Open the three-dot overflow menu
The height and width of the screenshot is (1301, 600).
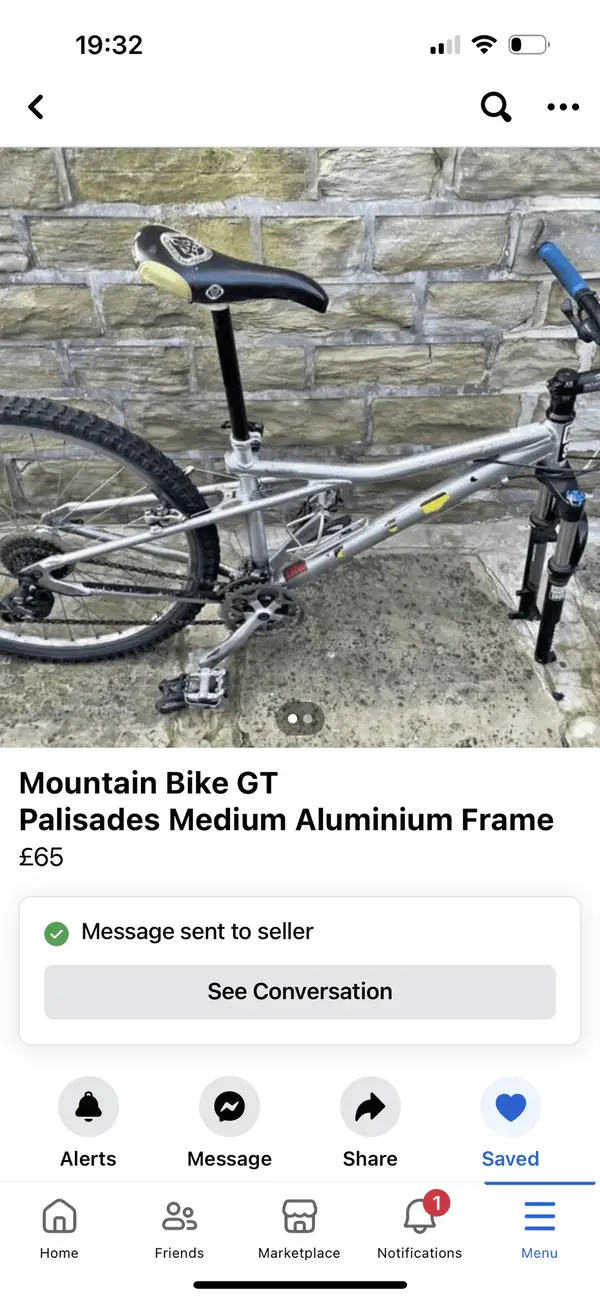[563, 107]
